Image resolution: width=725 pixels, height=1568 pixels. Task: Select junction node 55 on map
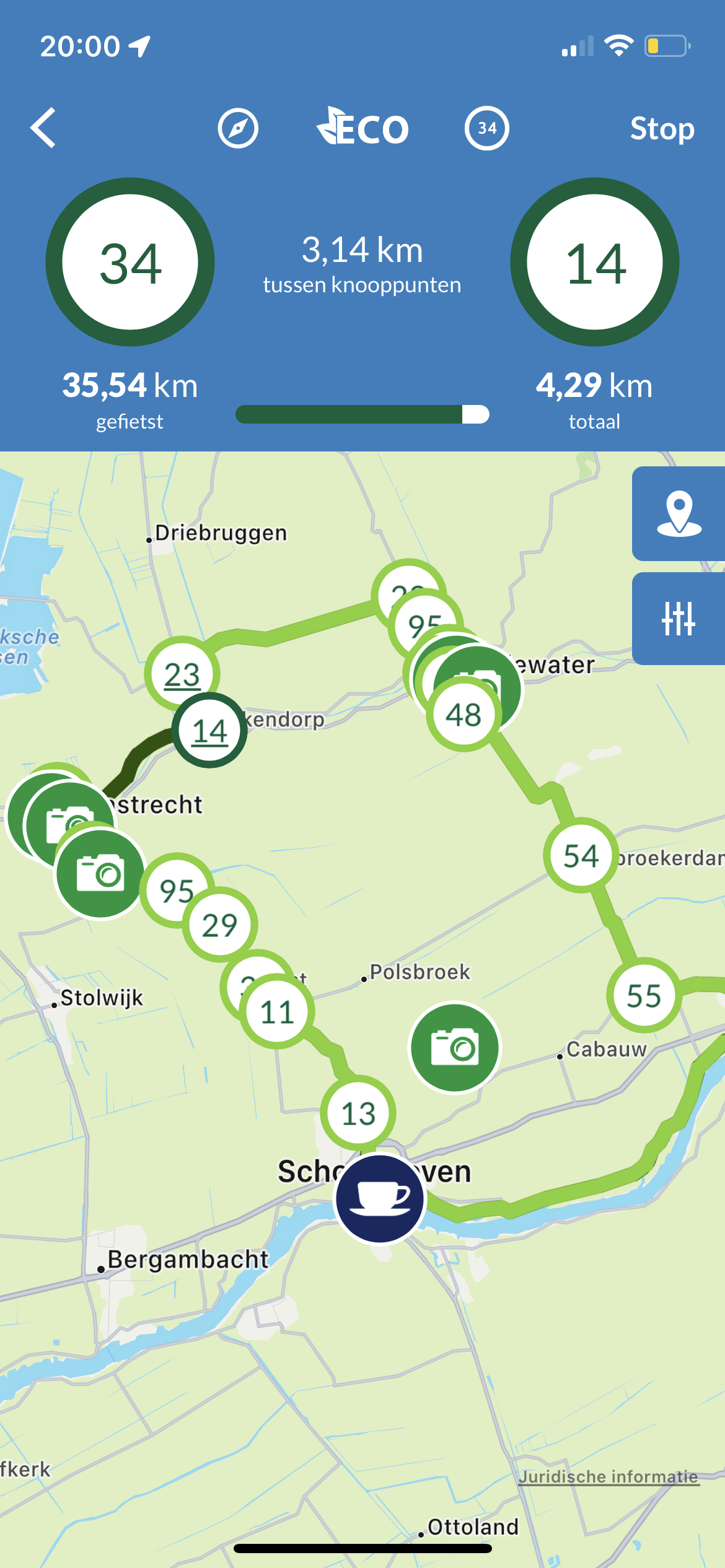(x=644, y=996)
